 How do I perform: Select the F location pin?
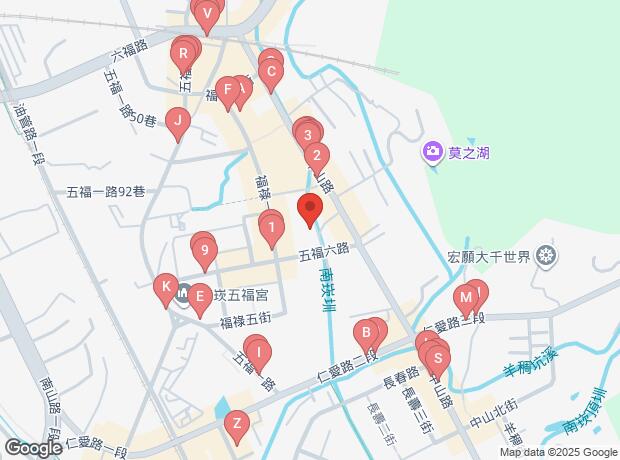coord(227,92)
